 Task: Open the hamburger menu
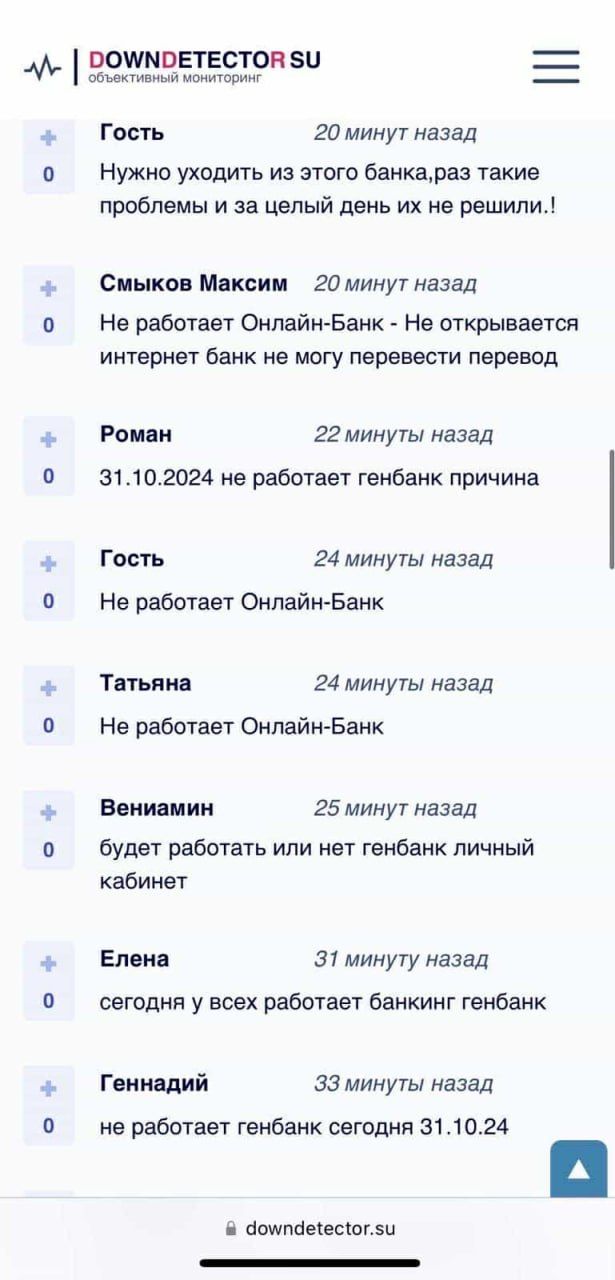coord(556,66)
